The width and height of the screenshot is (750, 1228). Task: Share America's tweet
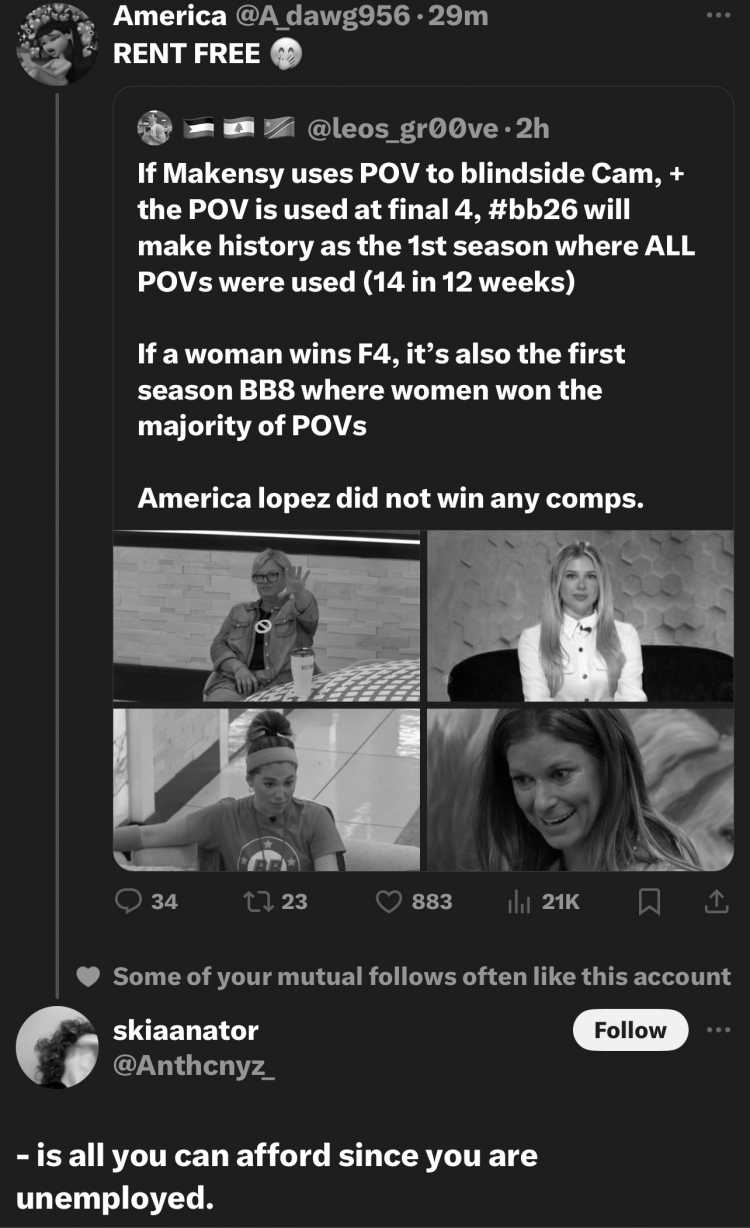(716, 901)
